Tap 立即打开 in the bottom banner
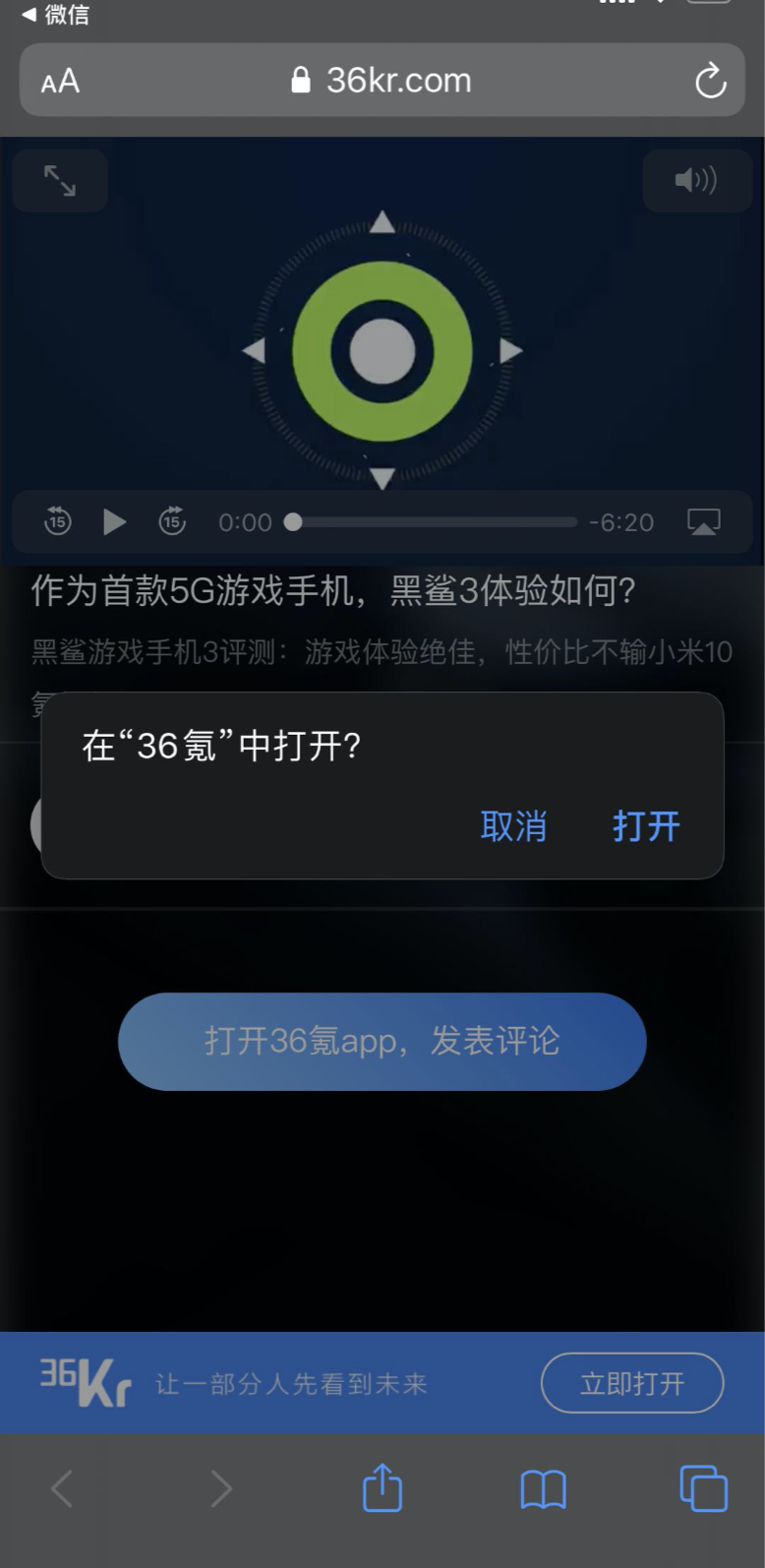 631,1383
